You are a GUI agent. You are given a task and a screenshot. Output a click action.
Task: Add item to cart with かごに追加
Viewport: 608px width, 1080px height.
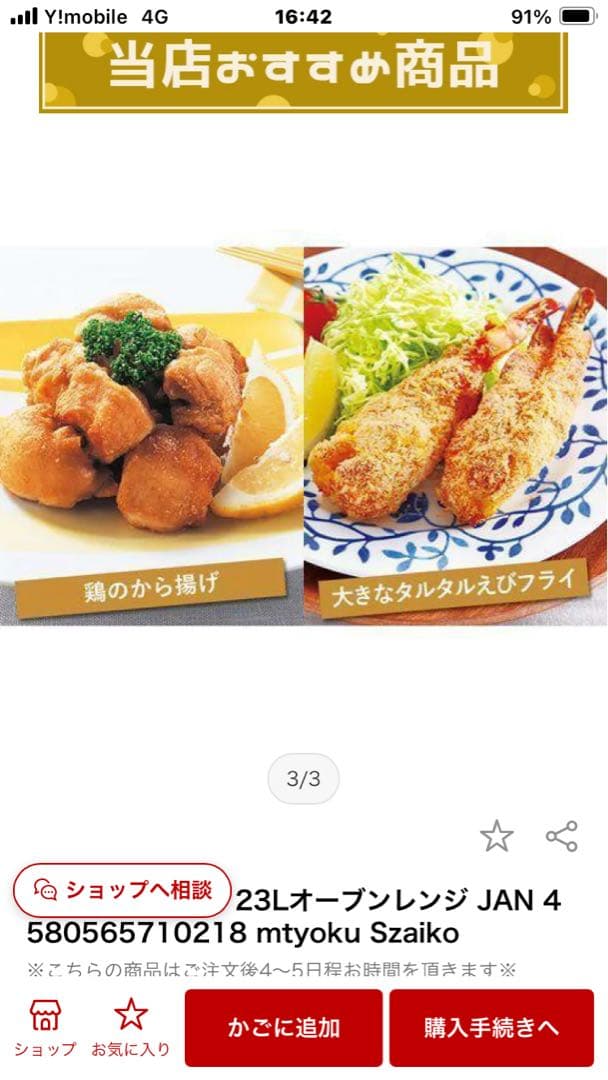click(x=283, y=1028)
